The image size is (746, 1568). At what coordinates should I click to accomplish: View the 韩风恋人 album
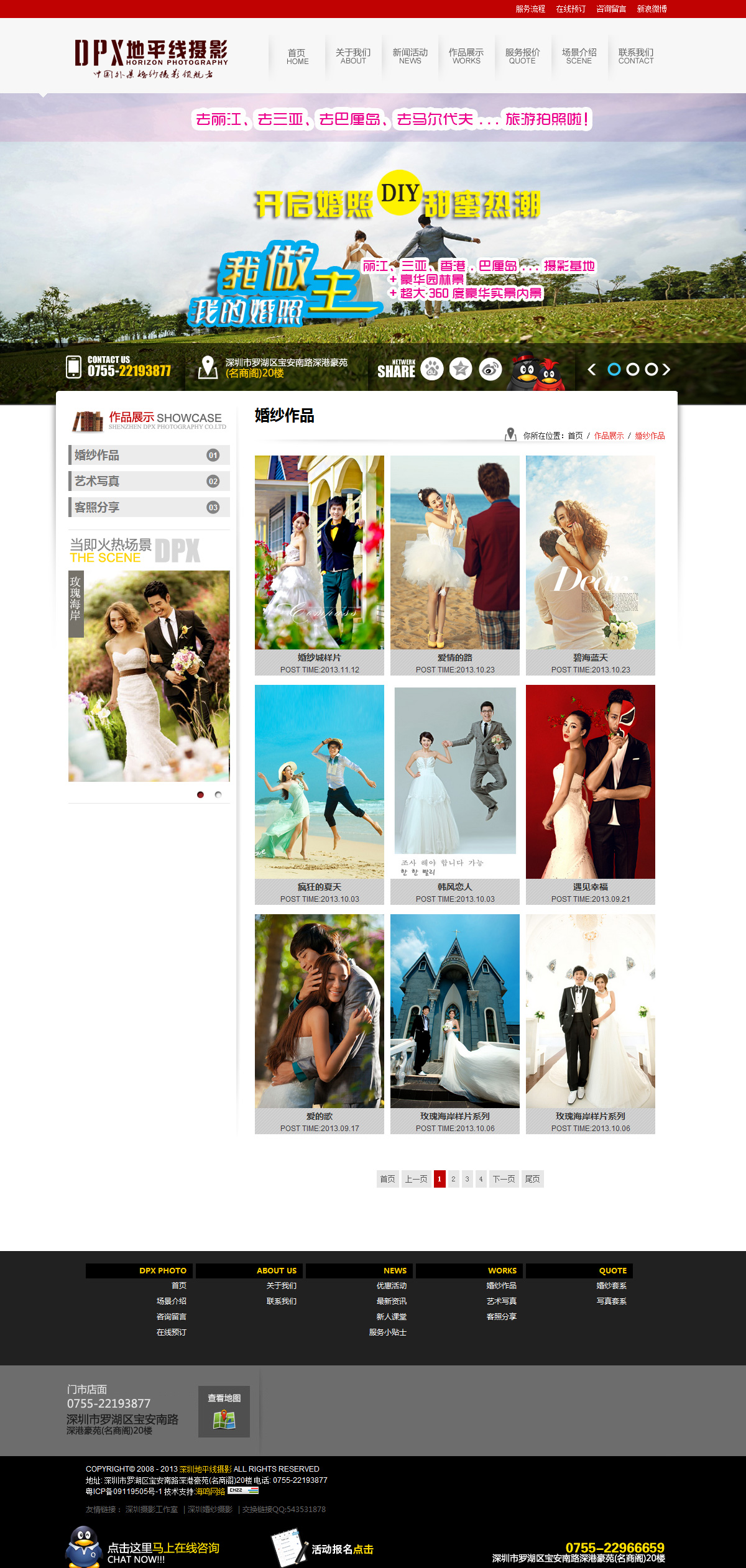coord(454,782)
